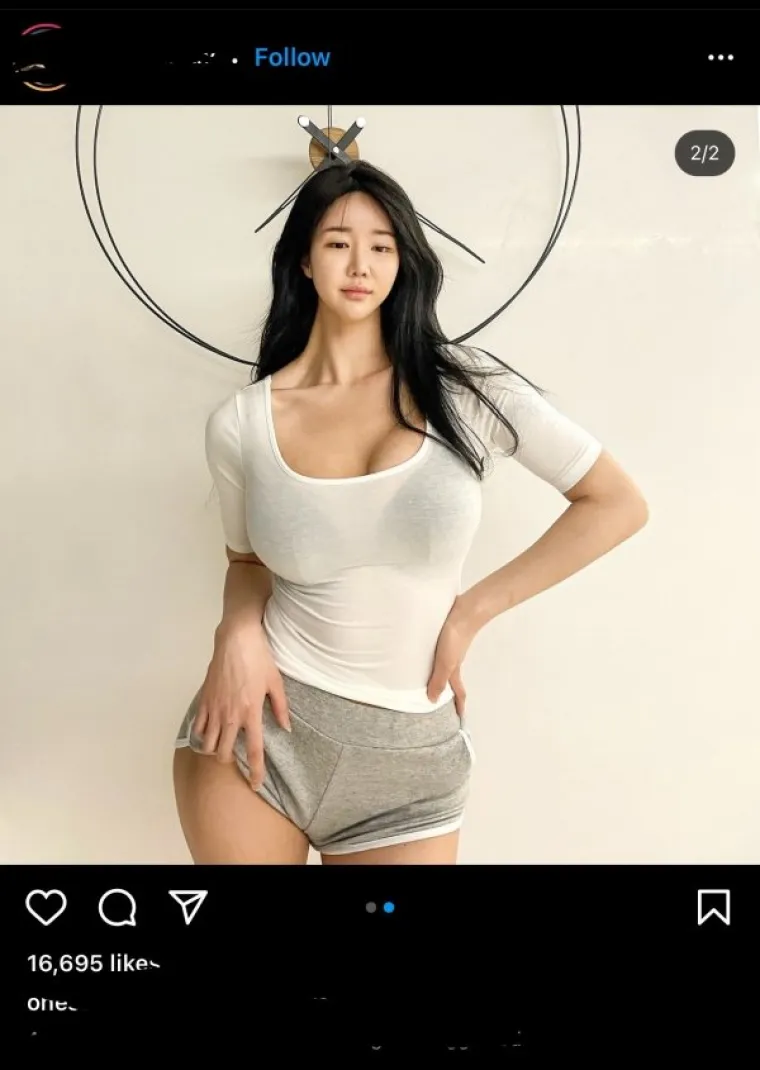
Task: Like the post with the heart icon
Action: (x=46, y=907)
